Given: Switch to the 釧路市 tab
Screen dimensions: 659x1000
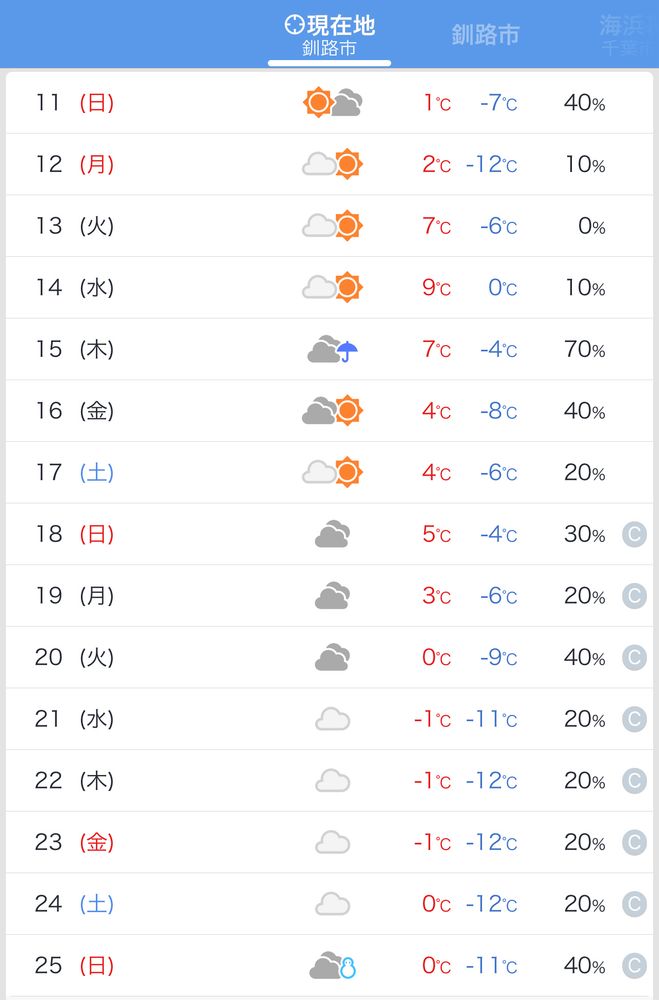Looking at the screenshot, I should tap(485, 35).
